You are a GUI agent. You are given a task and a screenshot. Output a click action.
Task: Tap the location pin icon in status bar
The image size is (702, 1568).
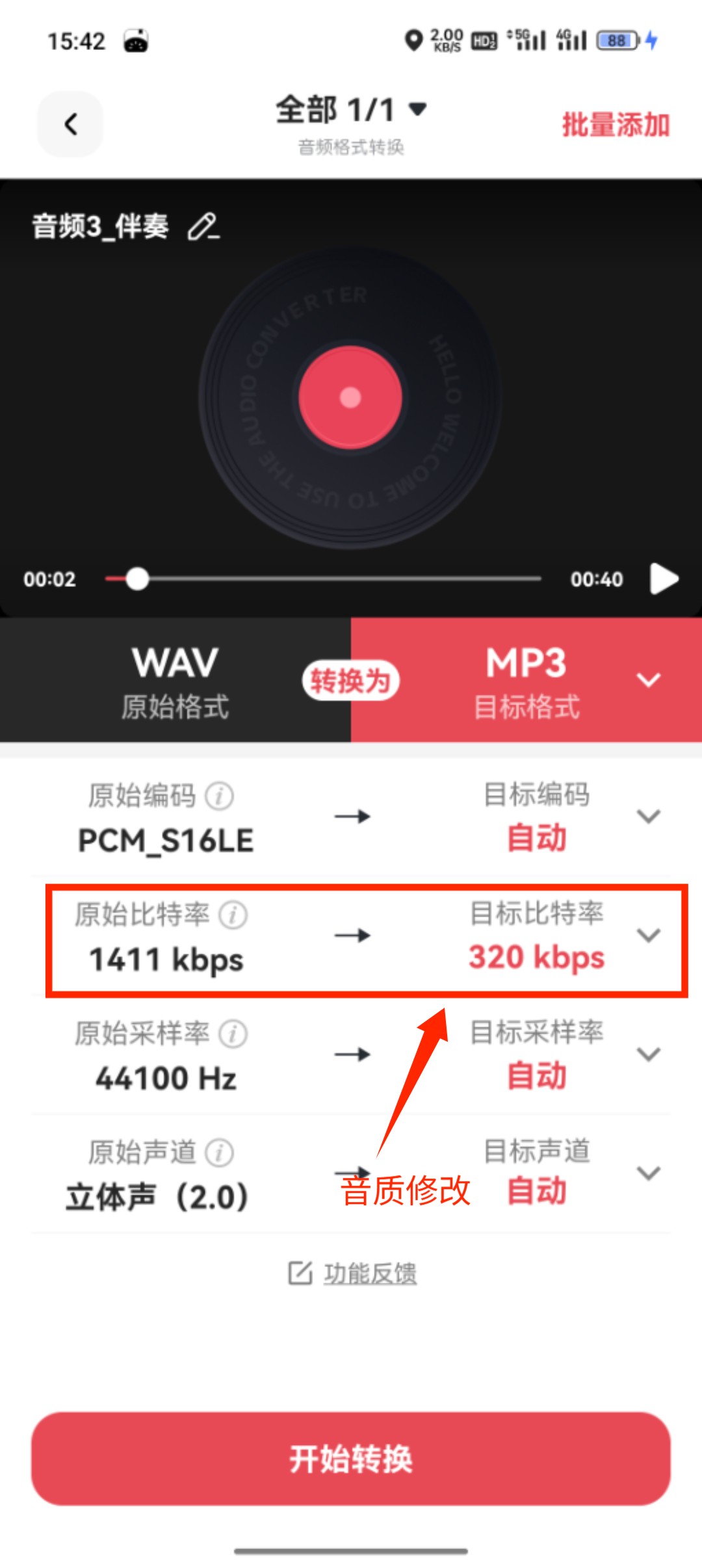[412, 40]
